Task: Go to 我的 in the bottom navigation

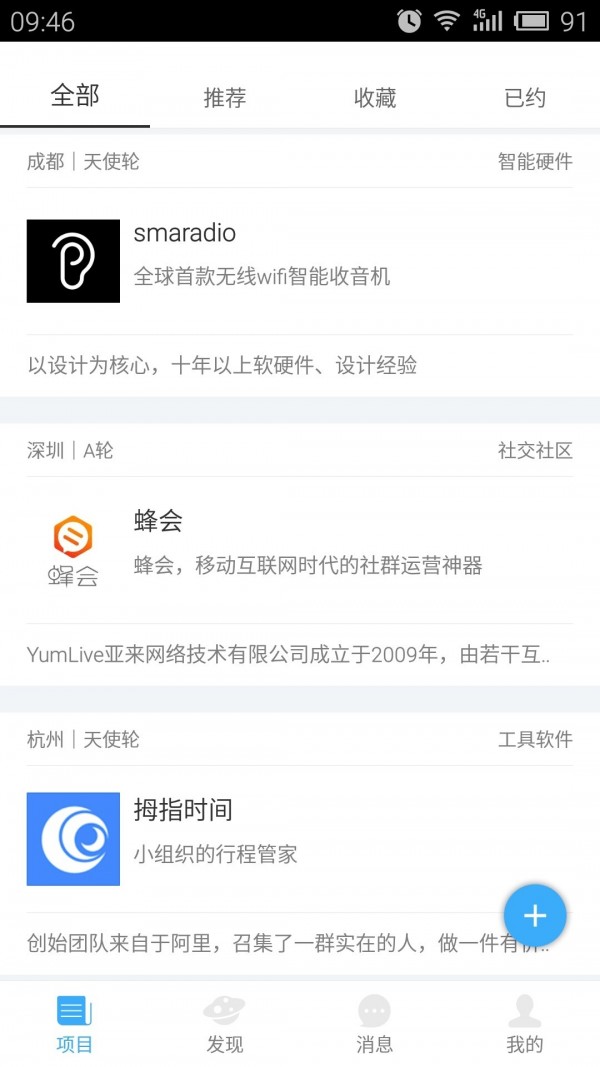Action: point(525,1024)
